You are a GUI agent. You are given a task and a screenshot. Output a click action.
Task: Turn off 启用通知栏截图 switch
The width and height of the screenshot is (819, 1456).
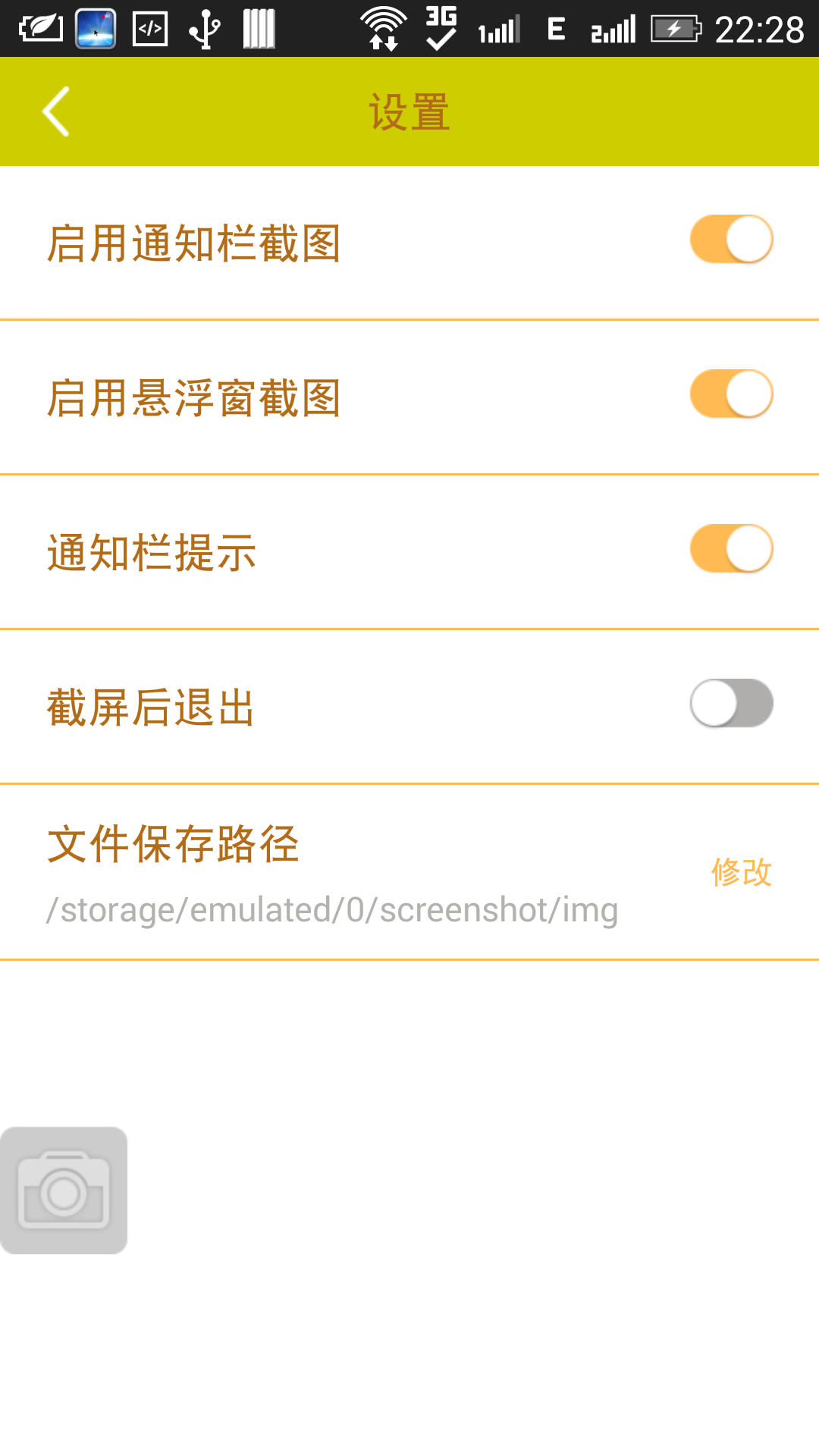(x=731, y=240)
